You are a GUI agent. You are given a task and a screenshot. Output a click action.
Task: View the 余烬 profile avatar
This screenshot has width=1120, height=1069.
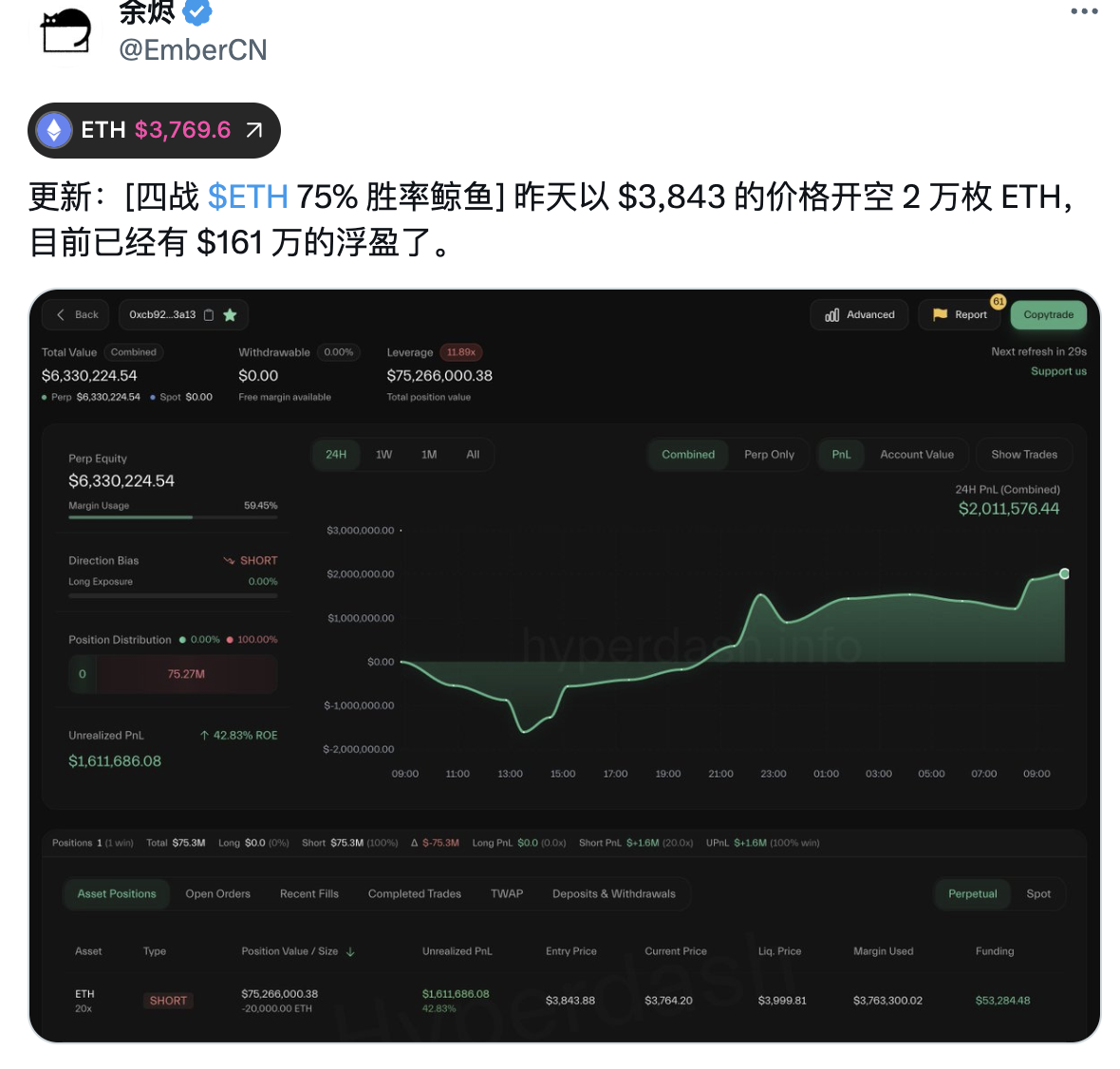click(x=65, y=29)
